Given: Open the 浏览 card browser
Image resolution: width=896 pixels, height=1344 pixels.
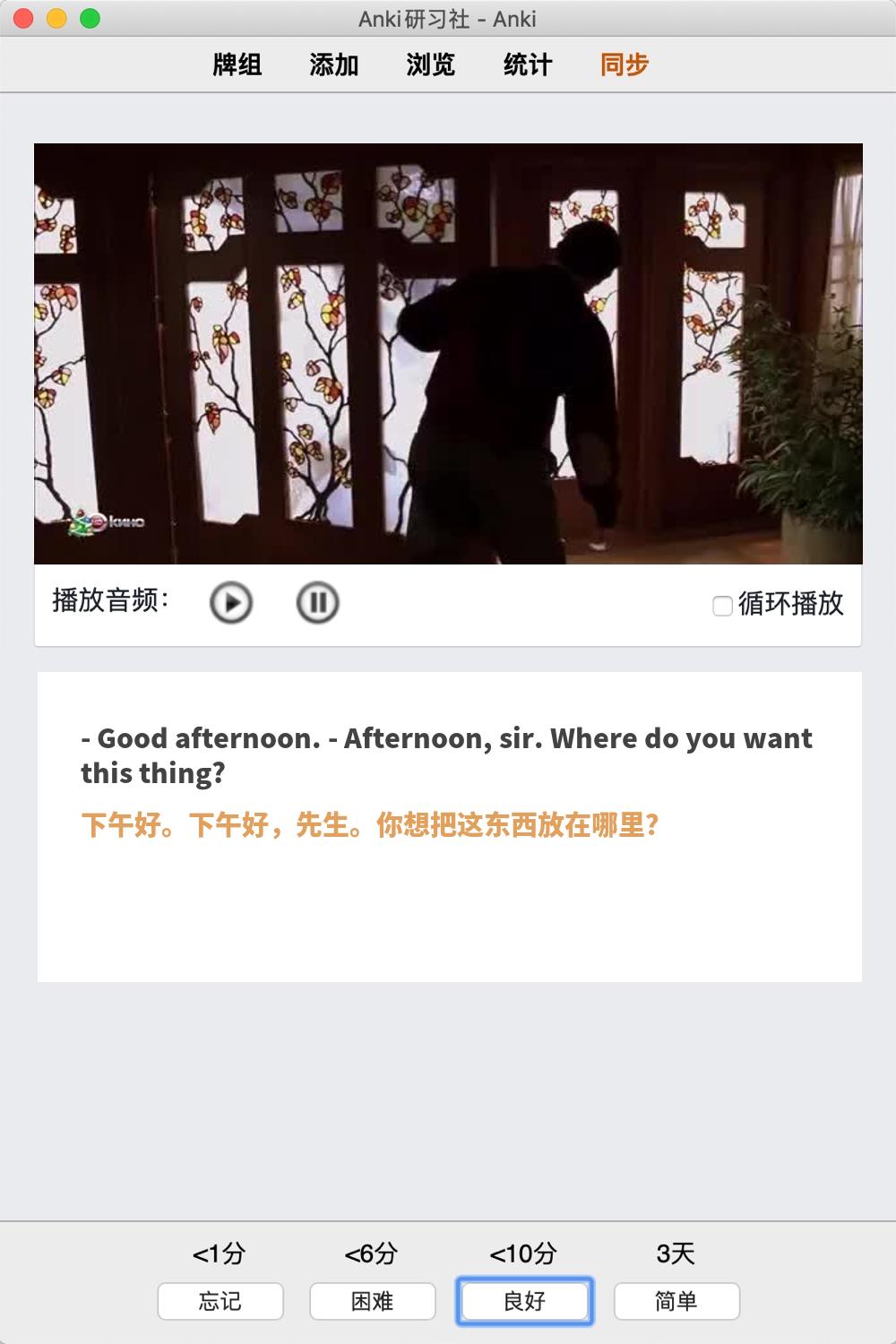Looking at the screenshot, I should 431,65.
